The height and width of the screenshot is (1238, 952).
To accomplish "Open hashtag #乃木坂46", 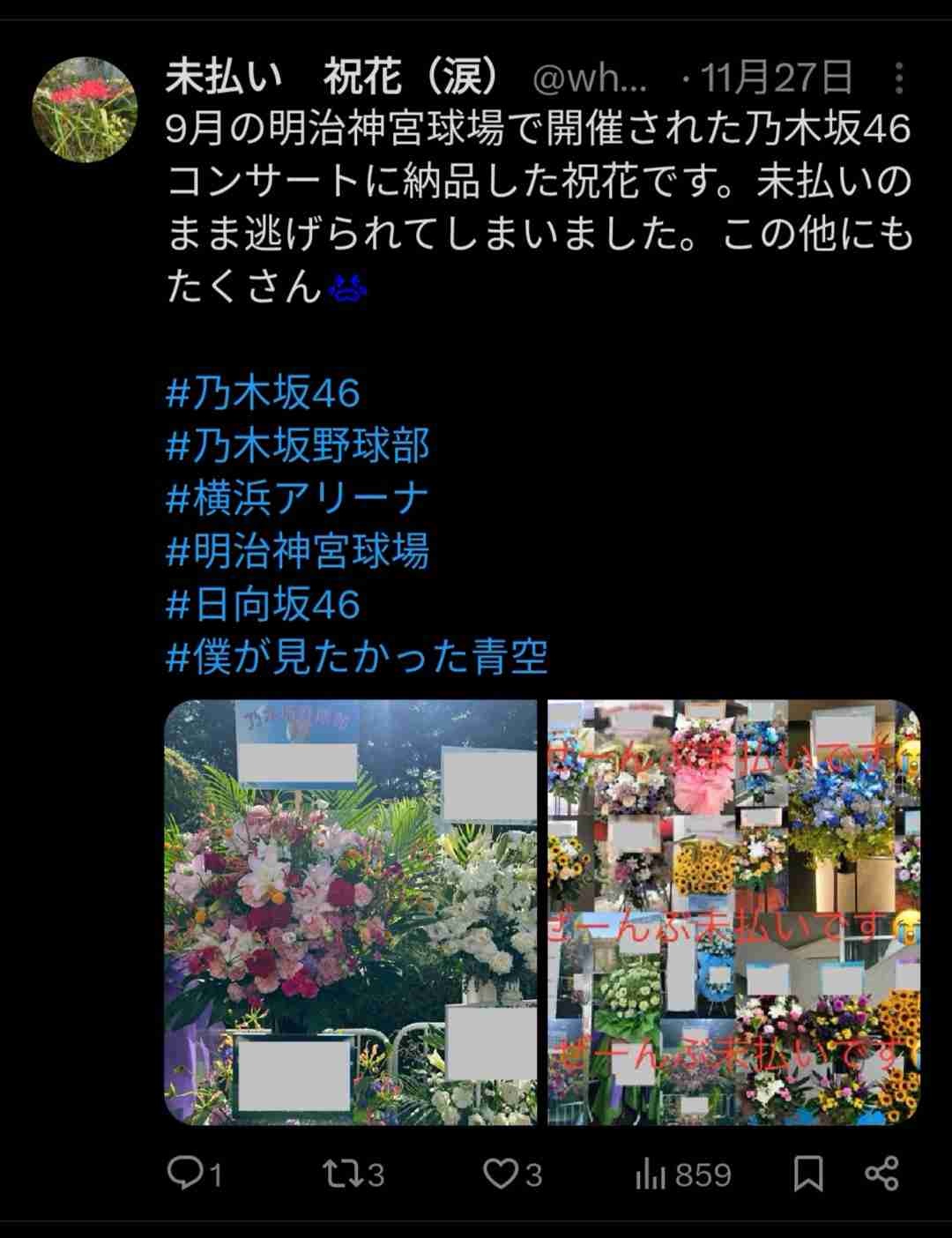I will click(264, 392).
